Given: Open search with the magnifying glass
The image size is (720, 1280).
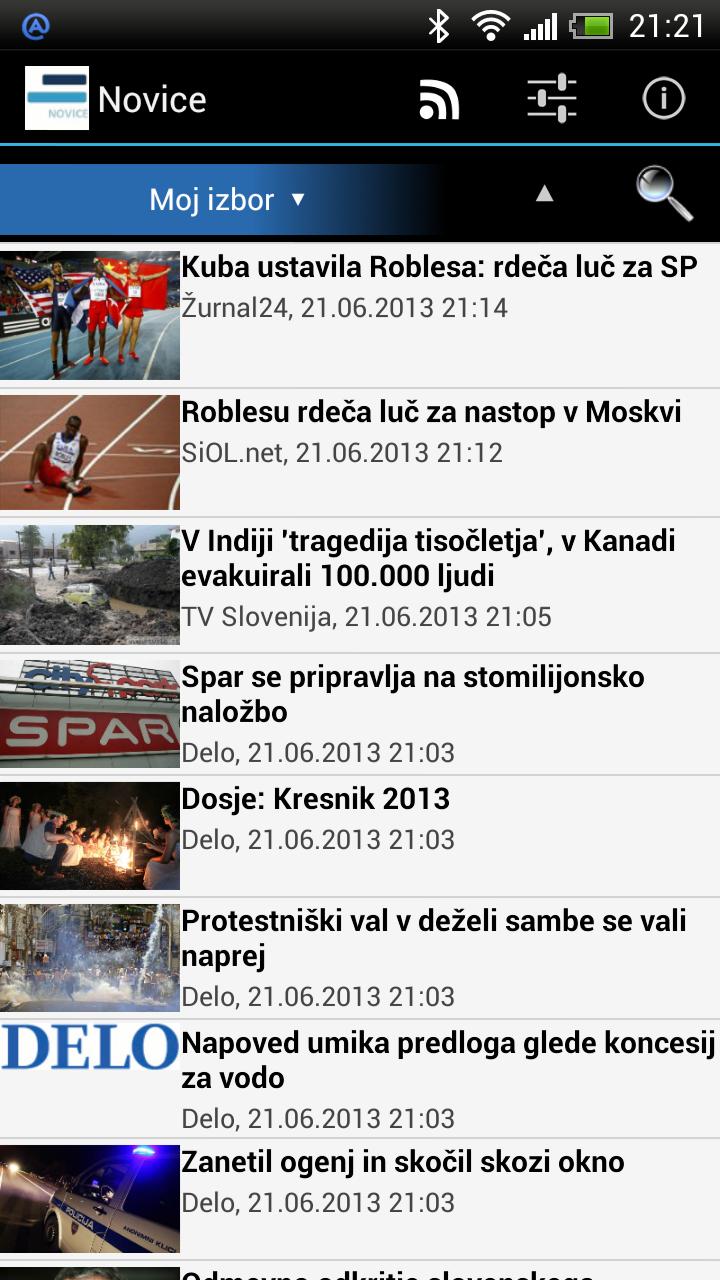Looking at the screenshot, I should (x=663, y=194).
